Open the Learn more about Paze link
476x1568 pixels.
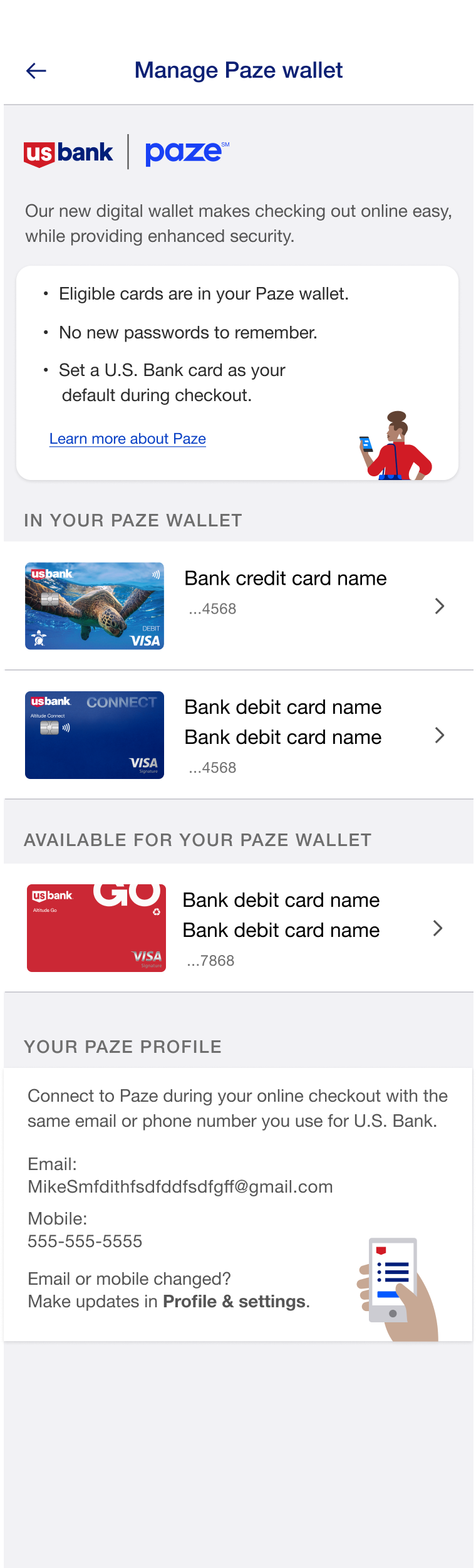[x=128, y=439]
